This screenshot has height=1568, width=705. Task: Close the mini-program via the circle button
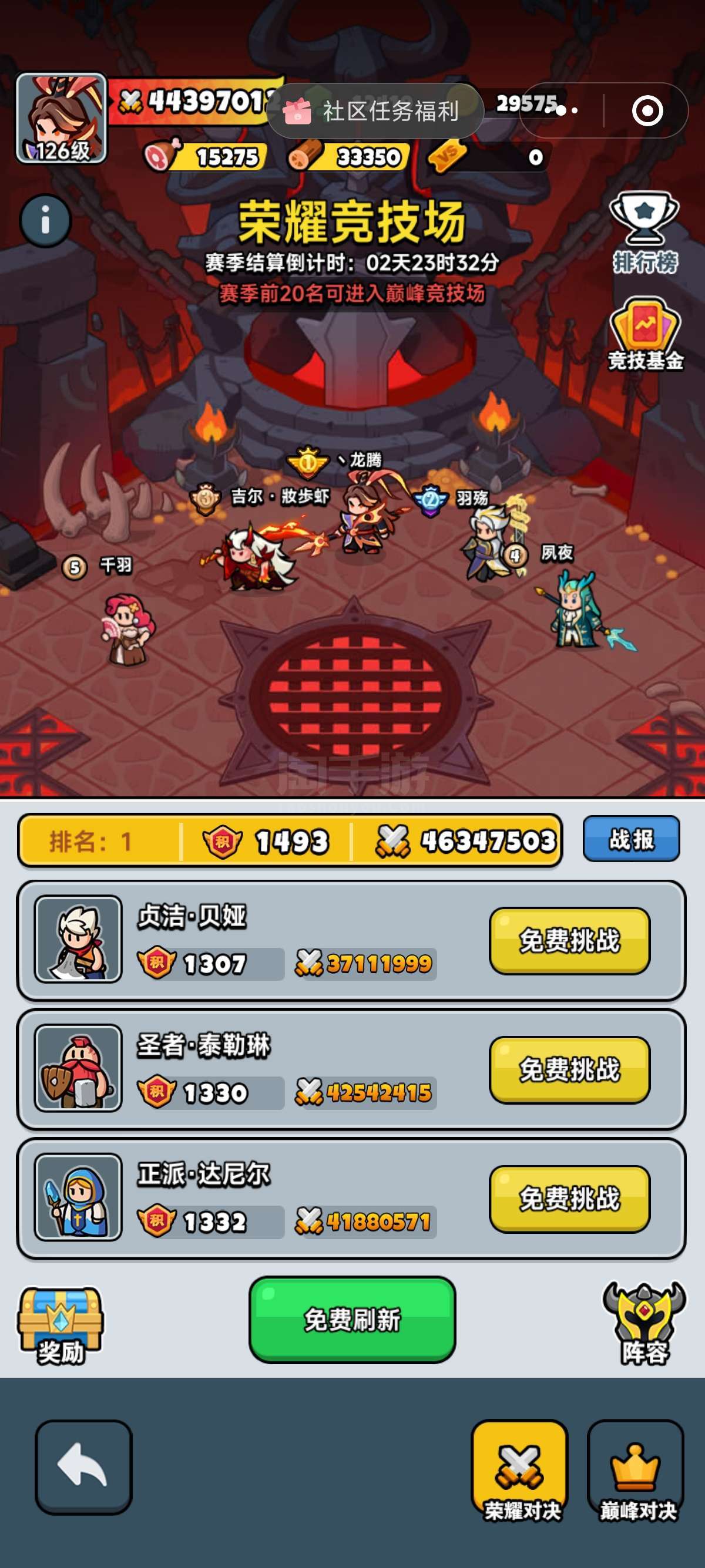(x=647, y=111)
